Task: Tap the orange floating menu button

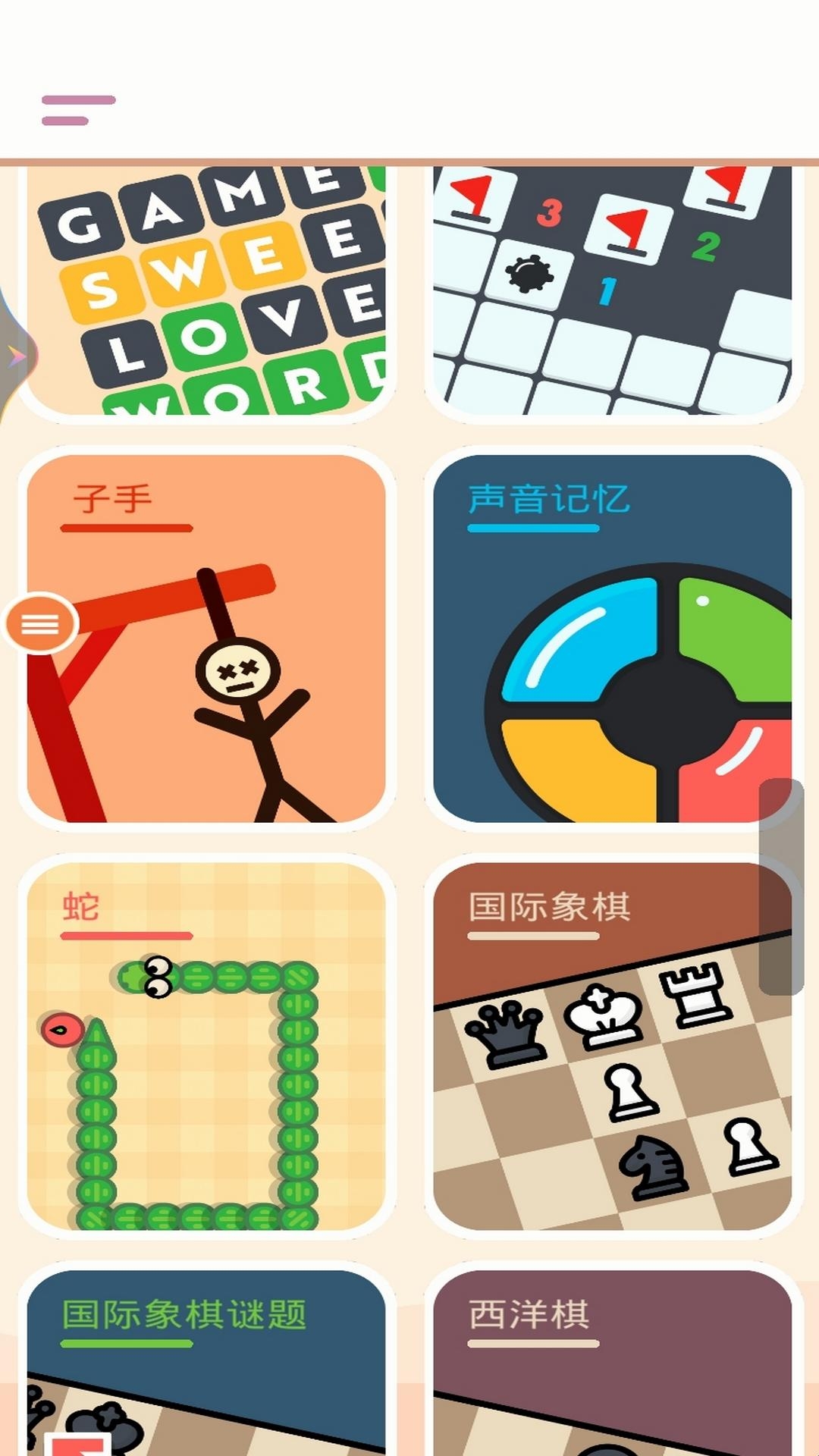Action: coord(40,624)
